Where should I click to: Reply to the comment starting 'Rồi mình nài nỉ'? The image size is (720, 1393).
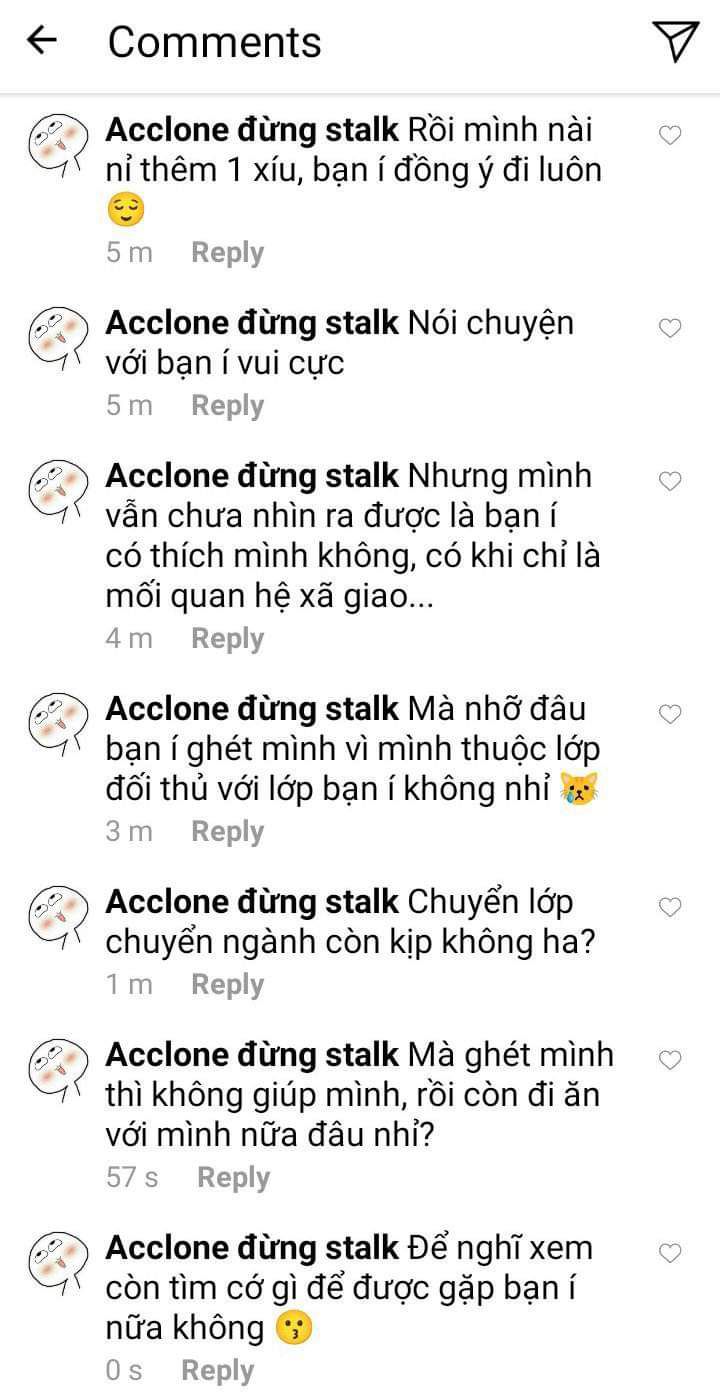pos(228,253)
